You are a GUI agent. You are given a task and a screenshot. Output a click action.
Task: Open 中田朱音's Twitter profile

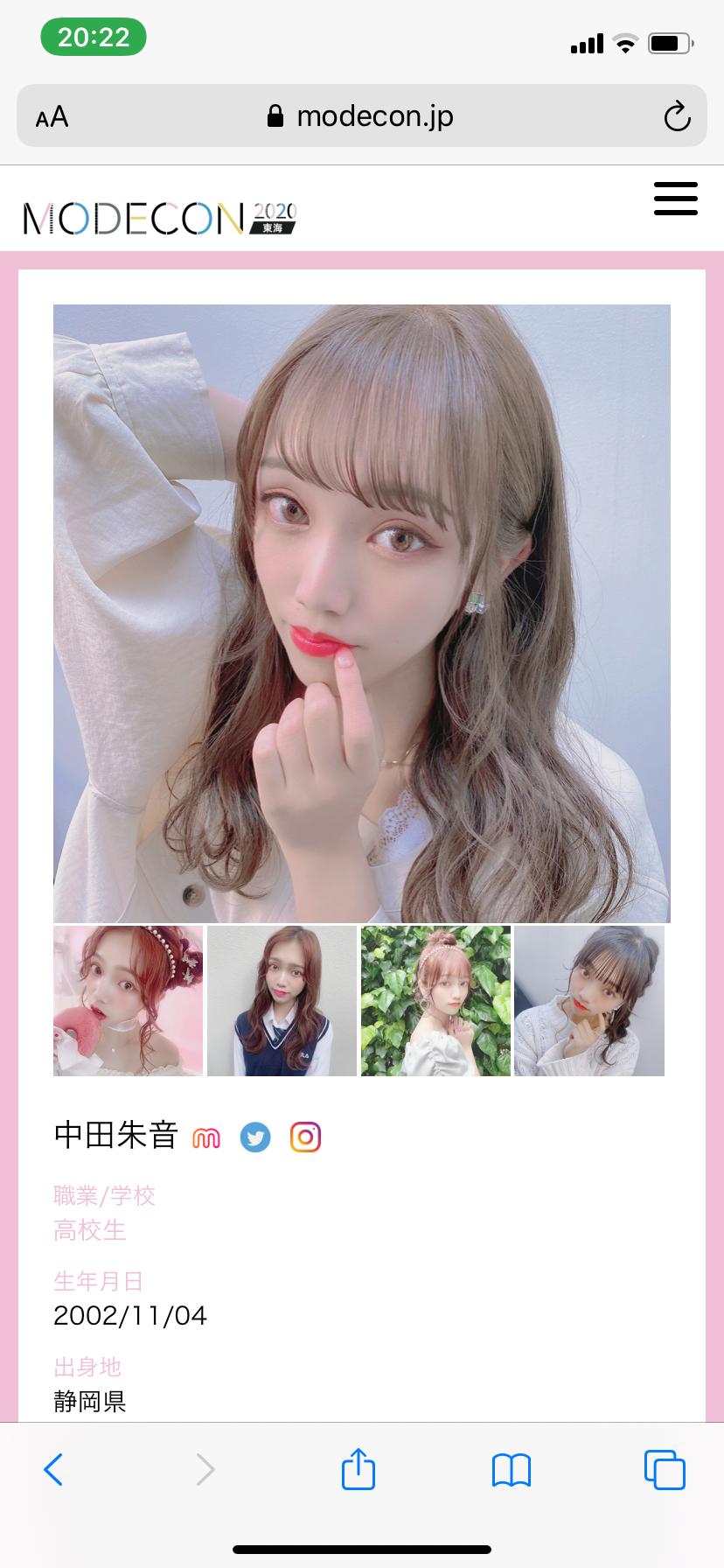point(255,1137)
